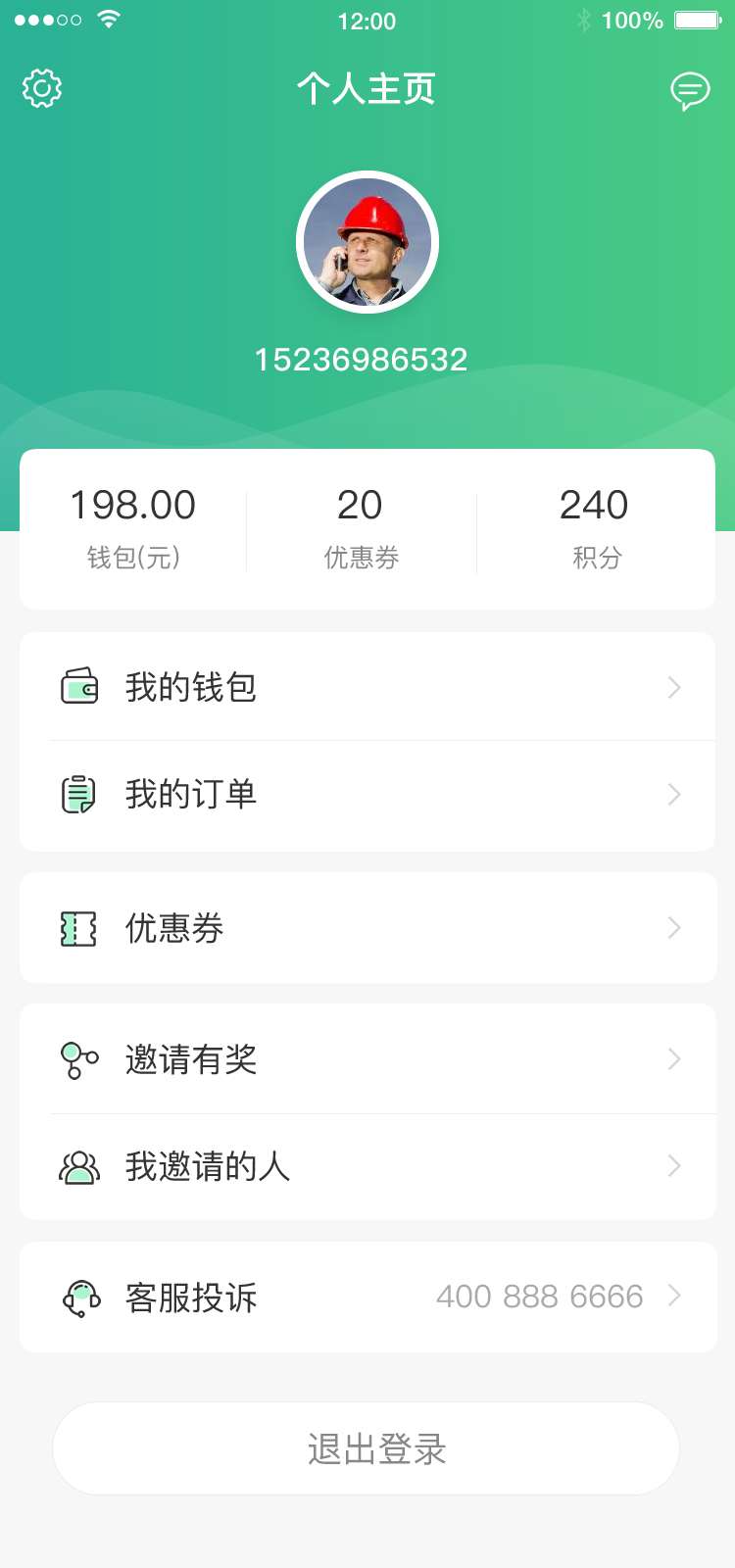Image resolution: width=735 pixels, height=1568 pixels.
Task: Check the 240 积分 points
Action: point(595,528)
